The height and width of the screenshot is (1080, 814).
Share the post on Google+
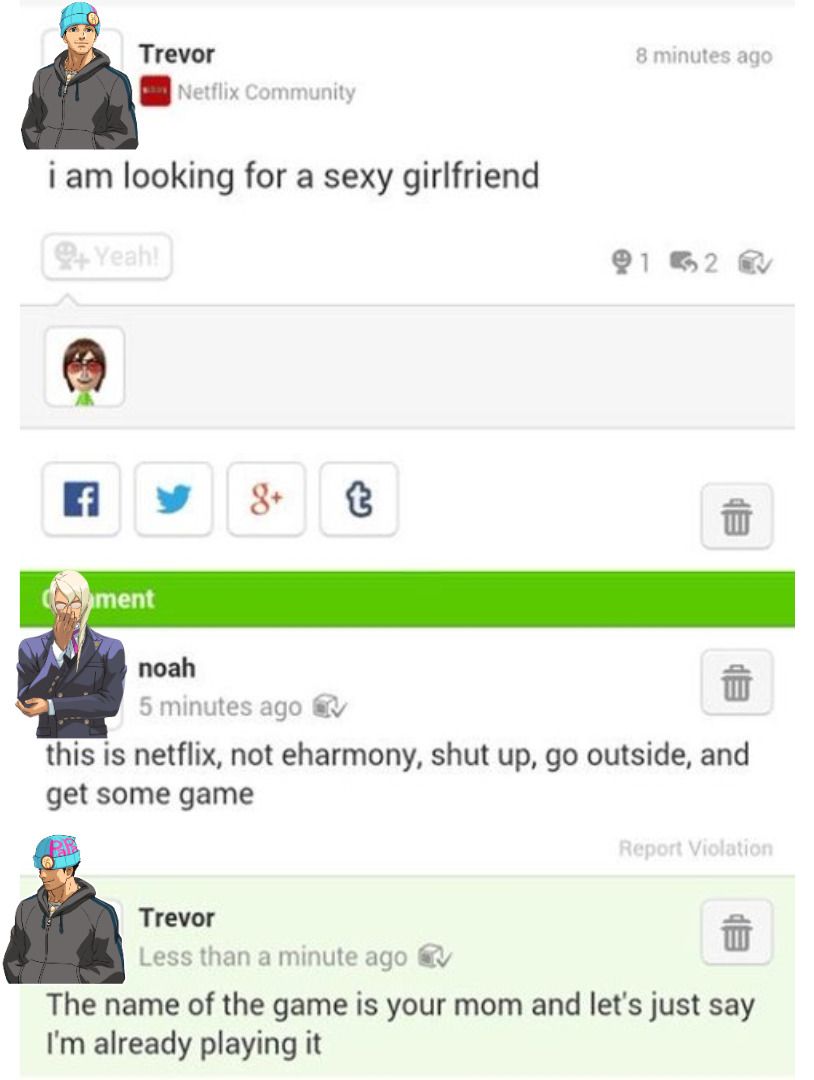pos(266,499)
